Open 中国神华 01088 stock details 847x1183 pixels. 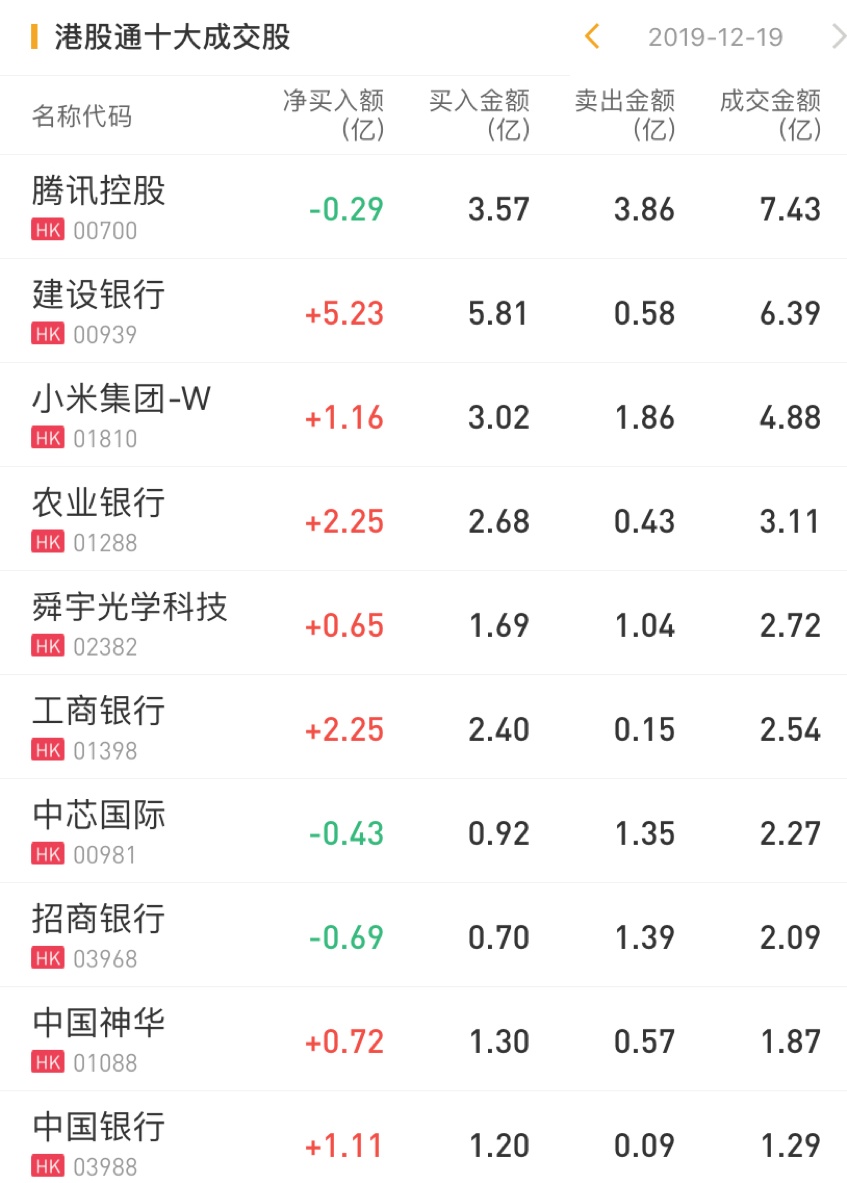[99, 1039]
